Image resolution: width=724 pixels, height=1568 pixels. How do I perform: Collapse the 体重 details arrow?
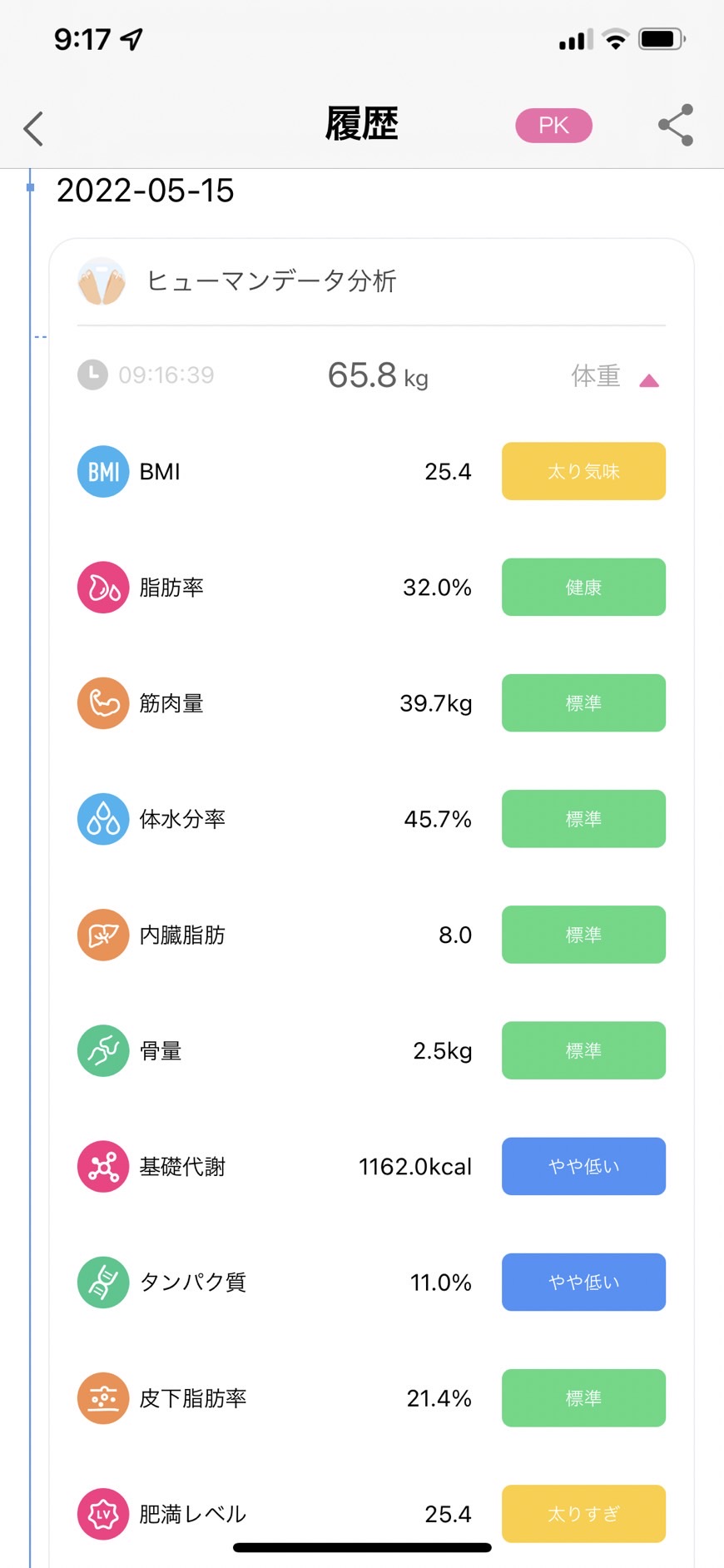click(x=649, y=380)
